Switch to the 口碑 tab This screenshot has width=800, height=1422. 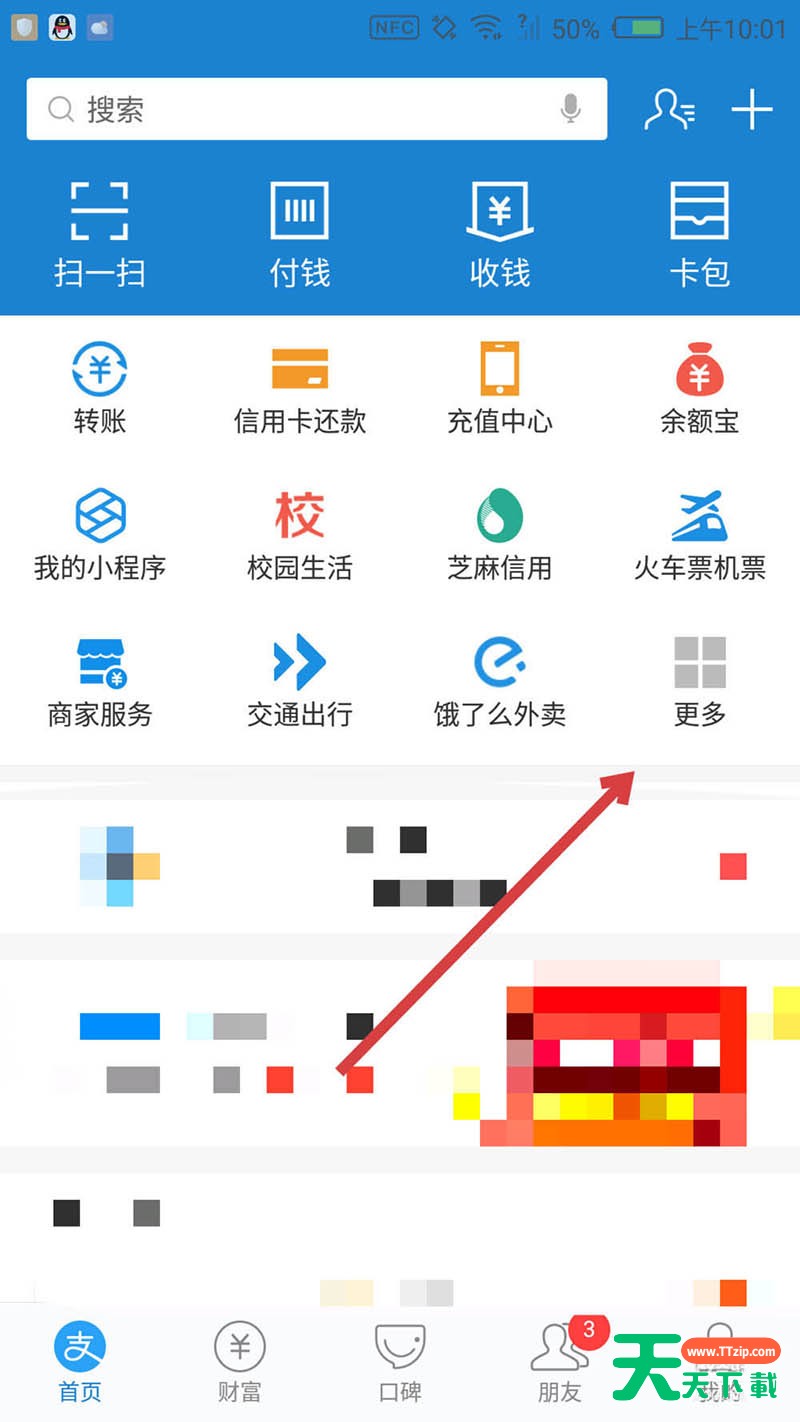click(x=400, y=1361)
